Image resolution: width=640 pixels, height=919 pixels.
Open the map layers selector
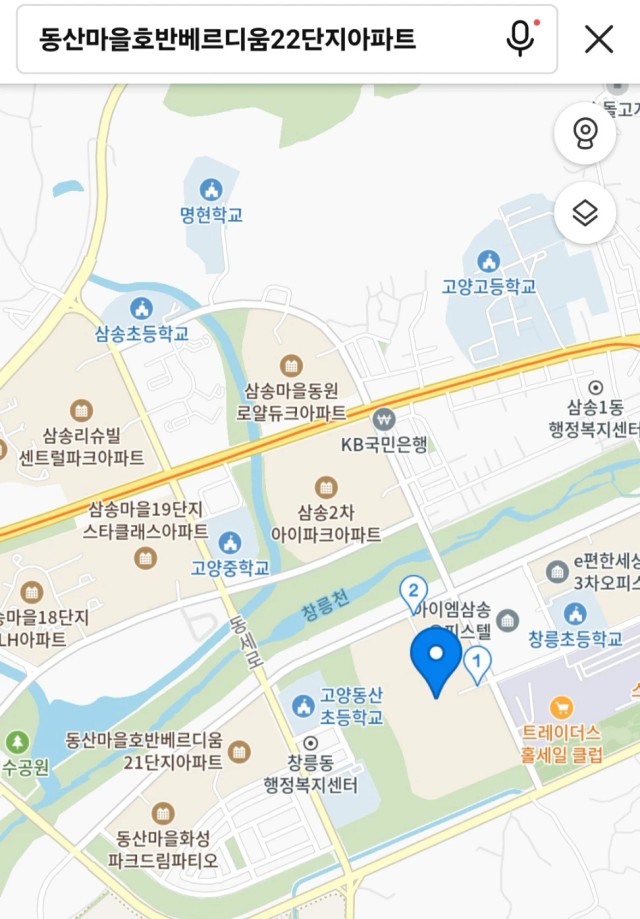(585, 213)
